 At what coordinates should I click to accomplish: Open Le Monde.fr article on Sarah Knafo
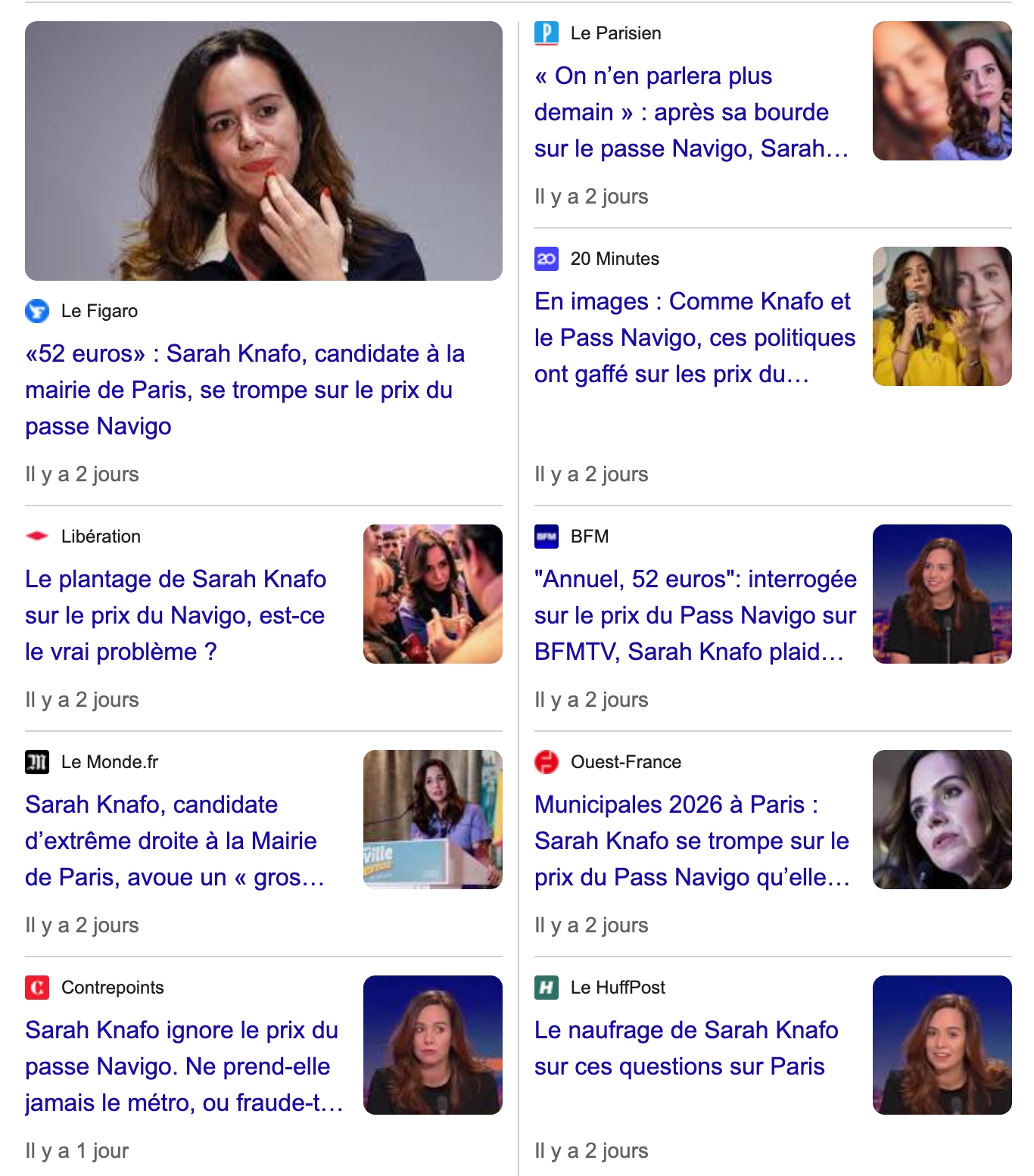(x=174, y=841)
